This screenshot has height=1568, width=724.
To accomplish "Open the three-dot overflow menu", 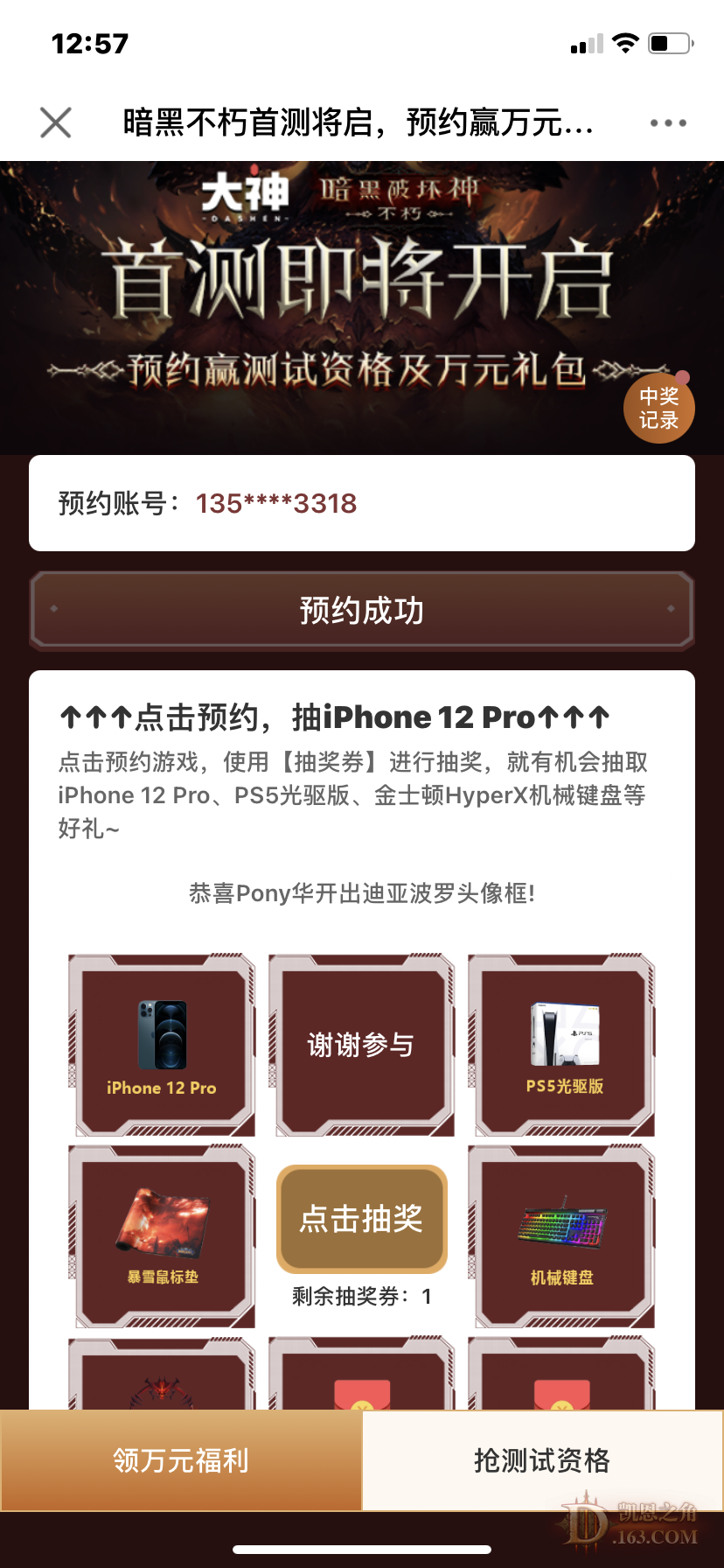I will coord(668,123).
